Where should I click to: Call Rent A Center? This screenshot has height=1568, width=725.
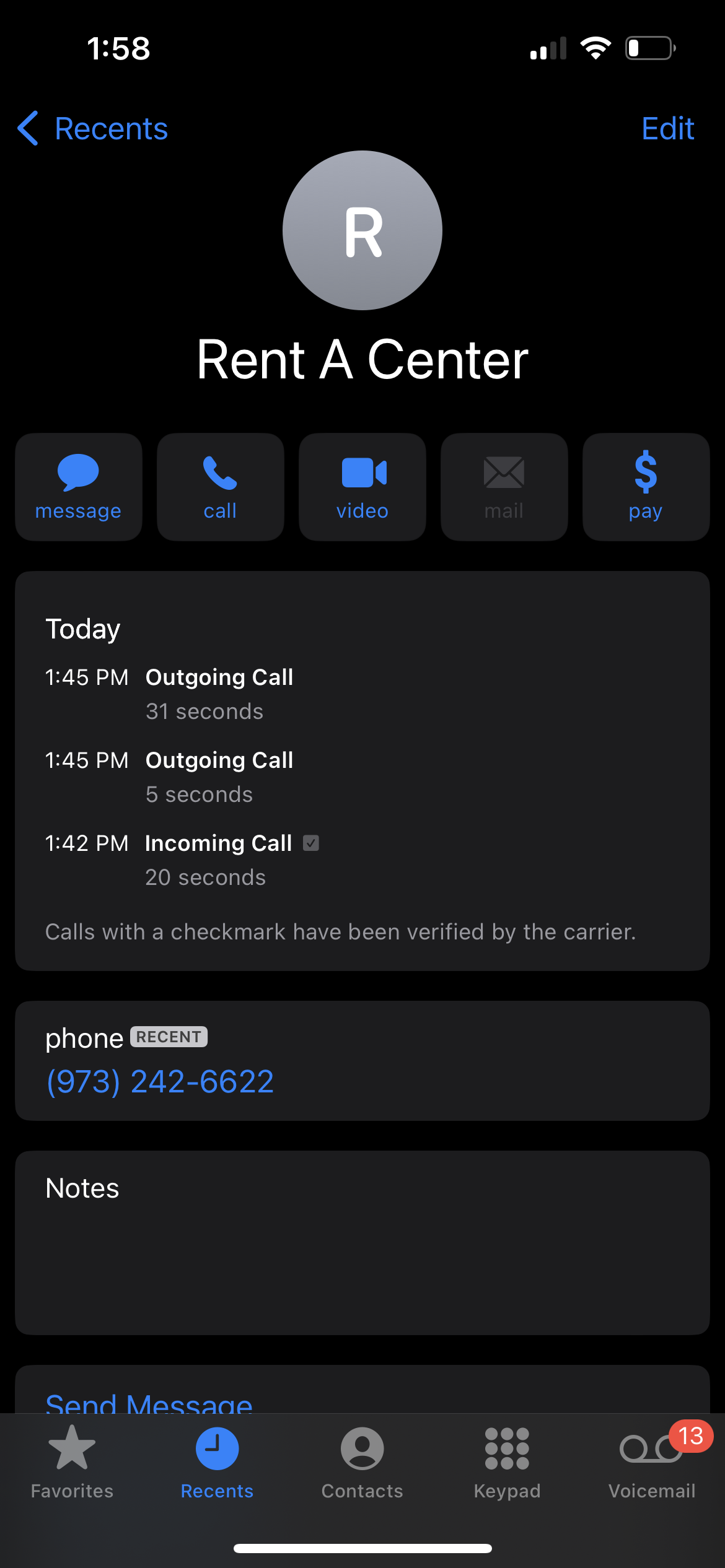coord(220,487)
